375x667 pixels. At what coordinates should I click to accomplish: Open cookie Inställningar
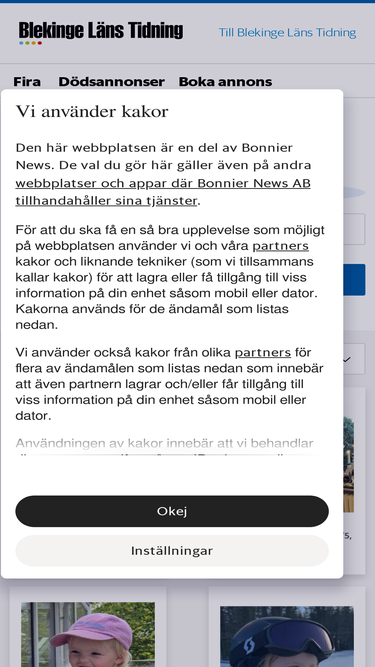click(172, 550)
